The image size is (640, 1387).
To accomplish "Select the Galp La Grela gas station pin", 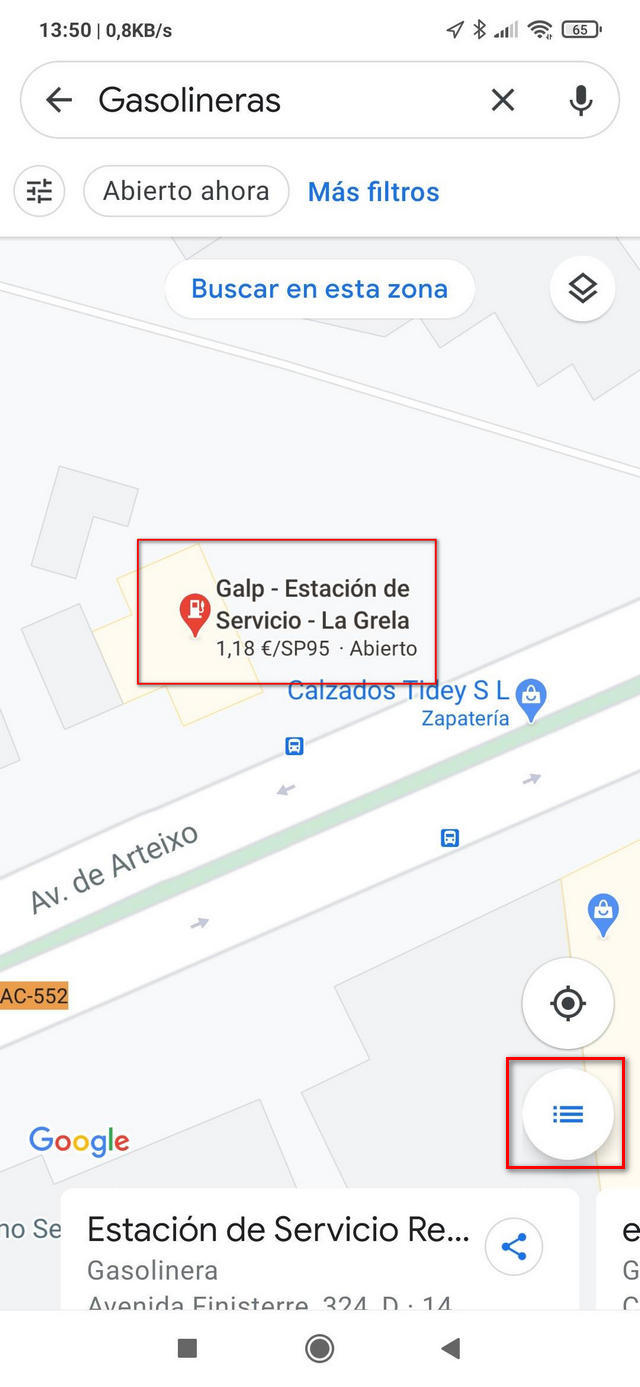I will 194,613.
